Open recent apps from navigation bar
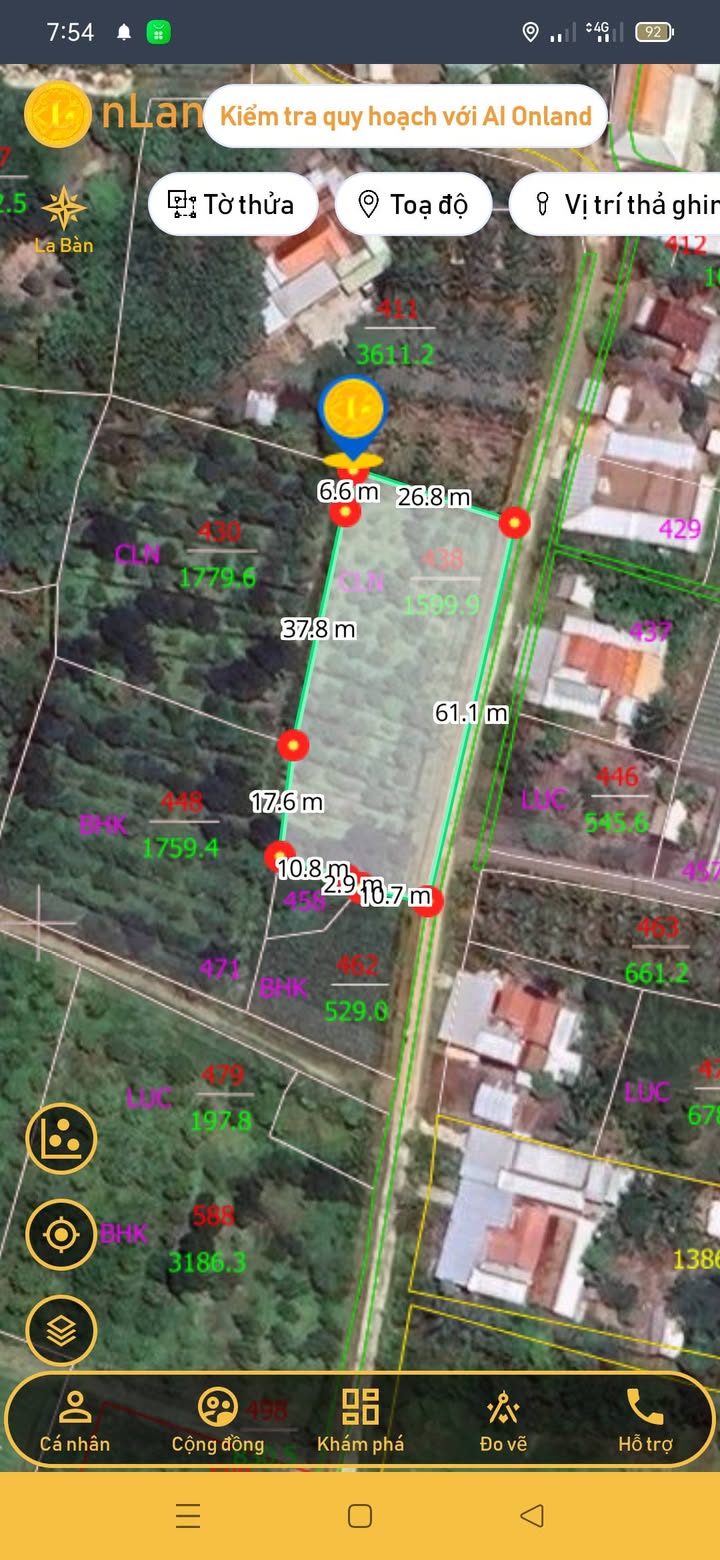 [x=188, y=1515]
